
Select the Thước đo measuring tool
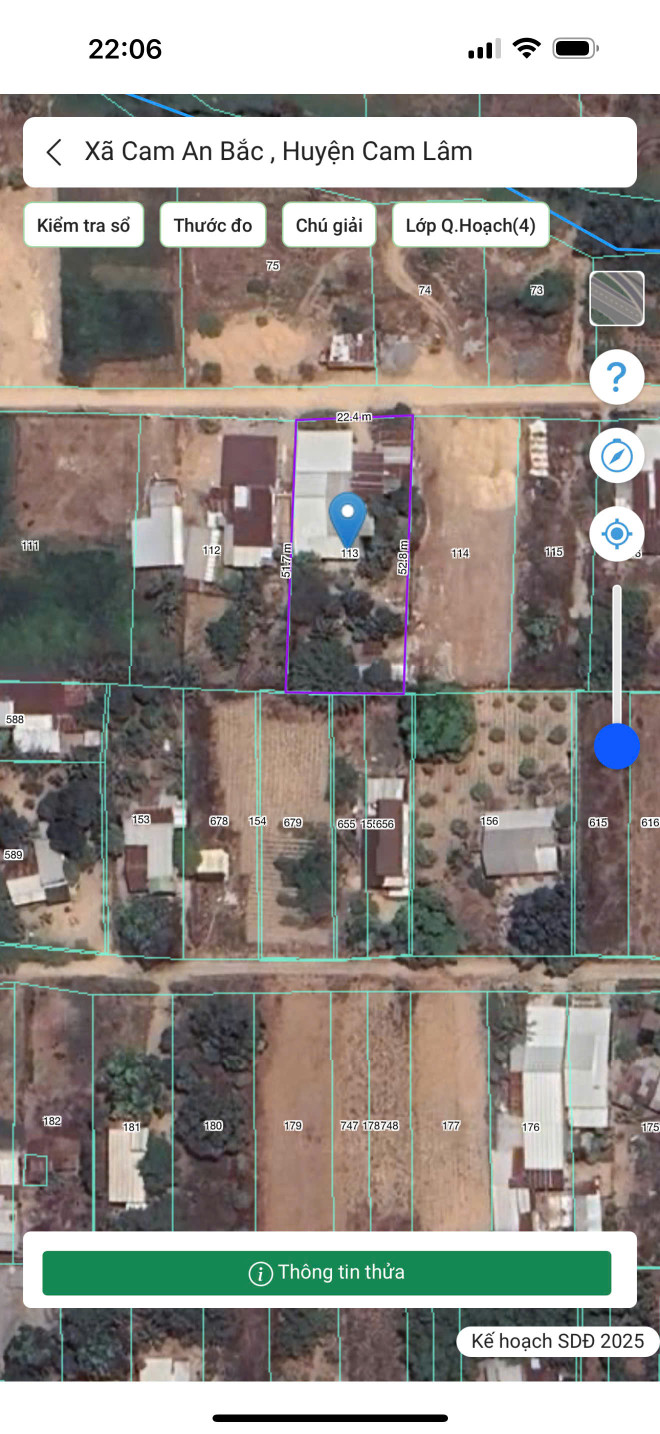point(213,225)
